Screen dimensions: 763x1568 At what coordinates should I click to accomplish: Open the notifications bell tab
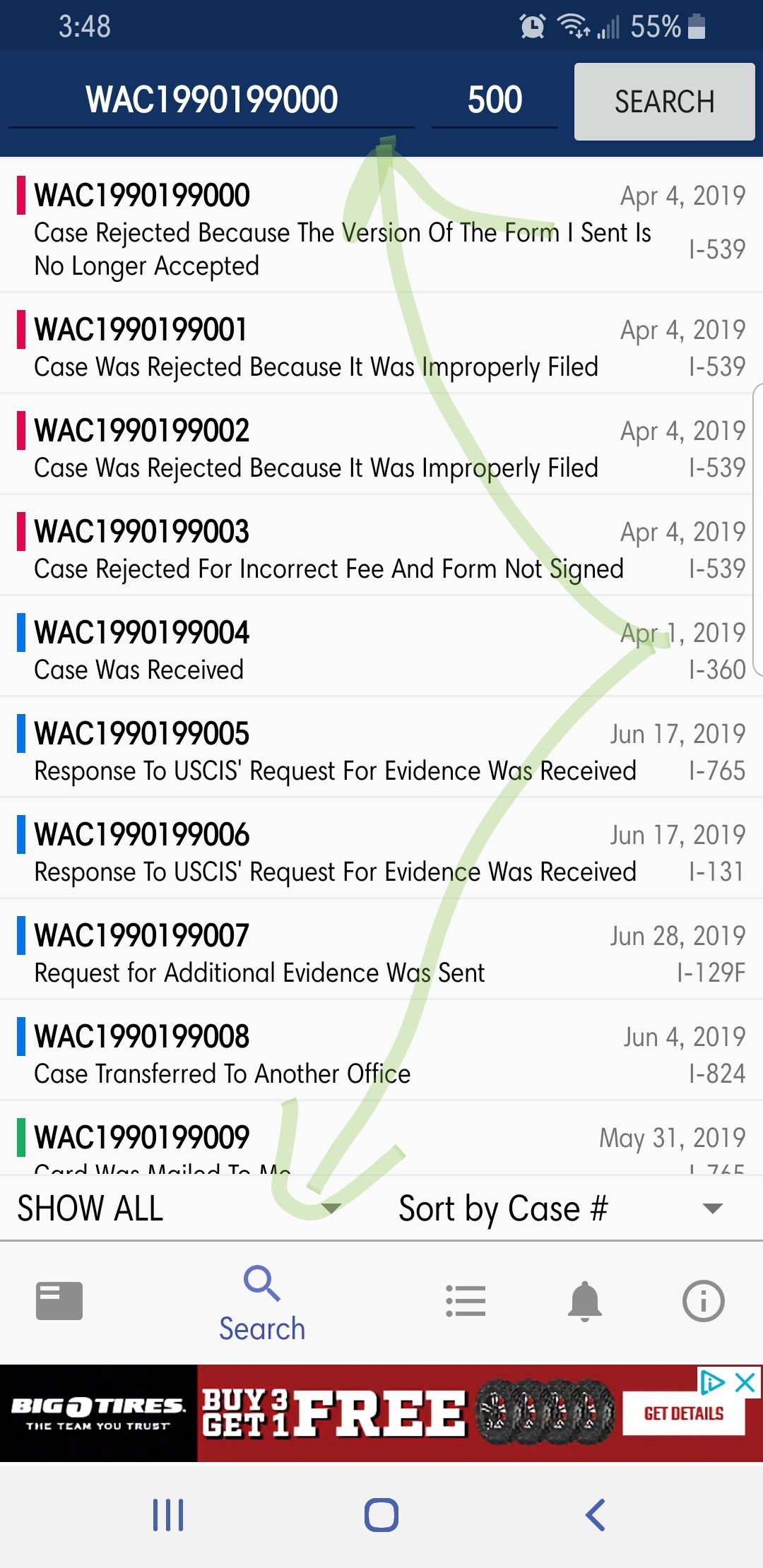[585, 1301]
